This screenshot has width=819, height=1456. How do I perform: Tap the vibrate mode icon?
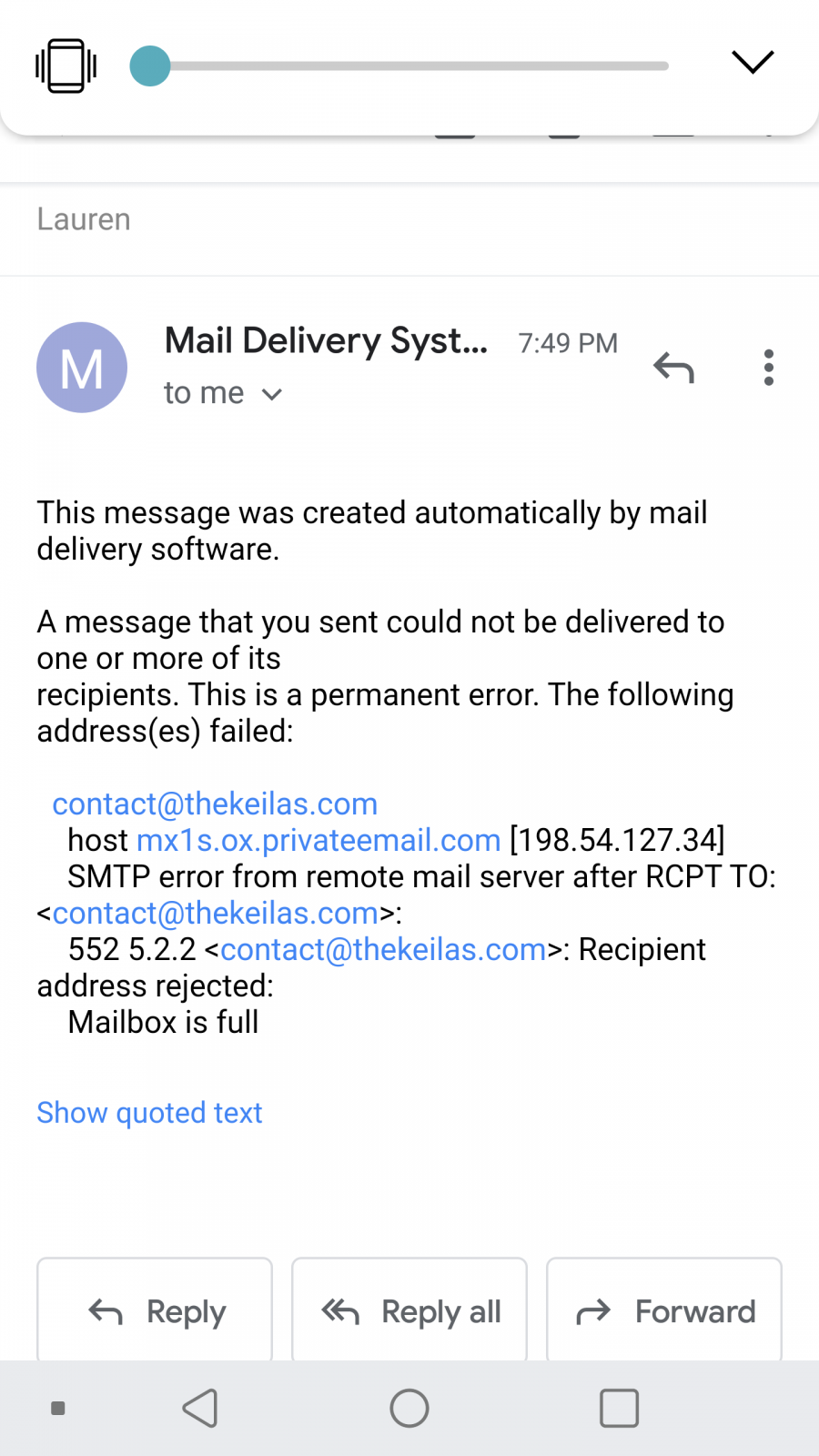pos(66,66)
